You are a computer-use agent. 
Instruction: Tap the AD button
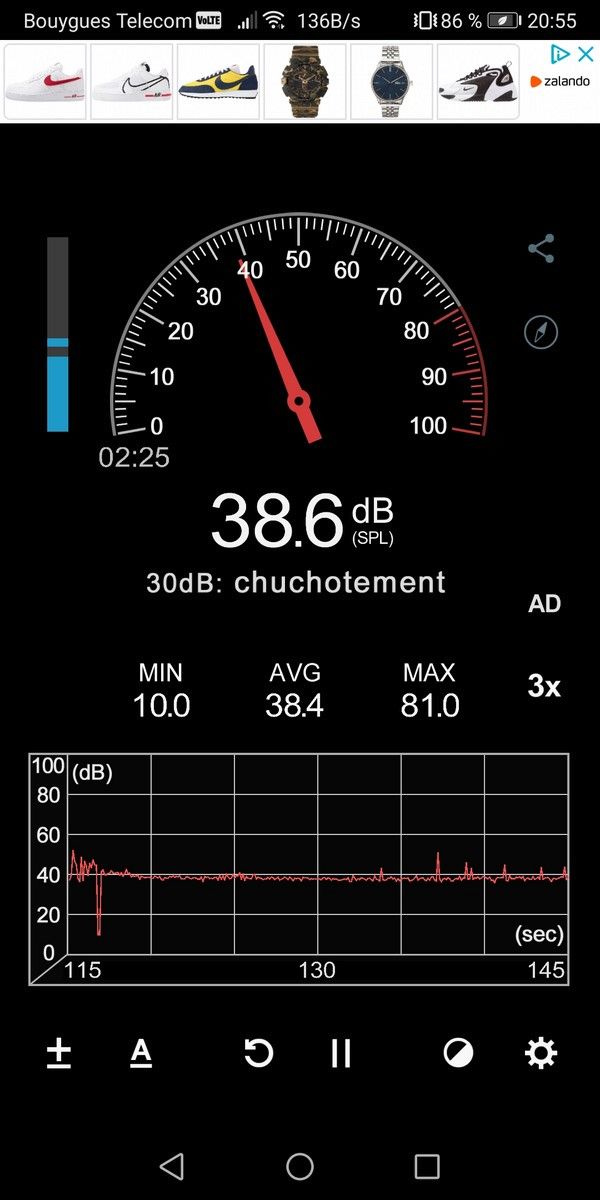coord(545,604)
